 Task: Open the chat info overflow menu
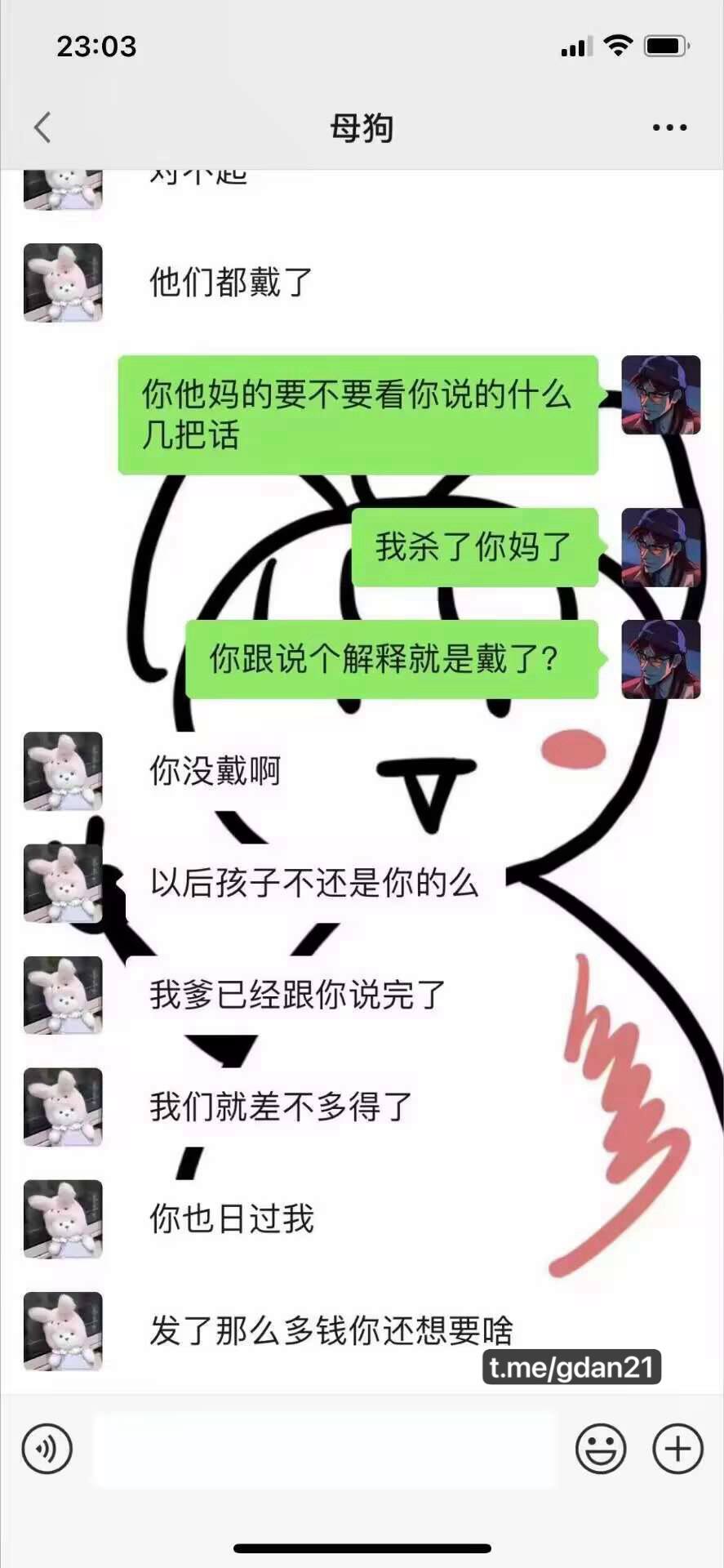pyautogui.click(x=669, y=127)
